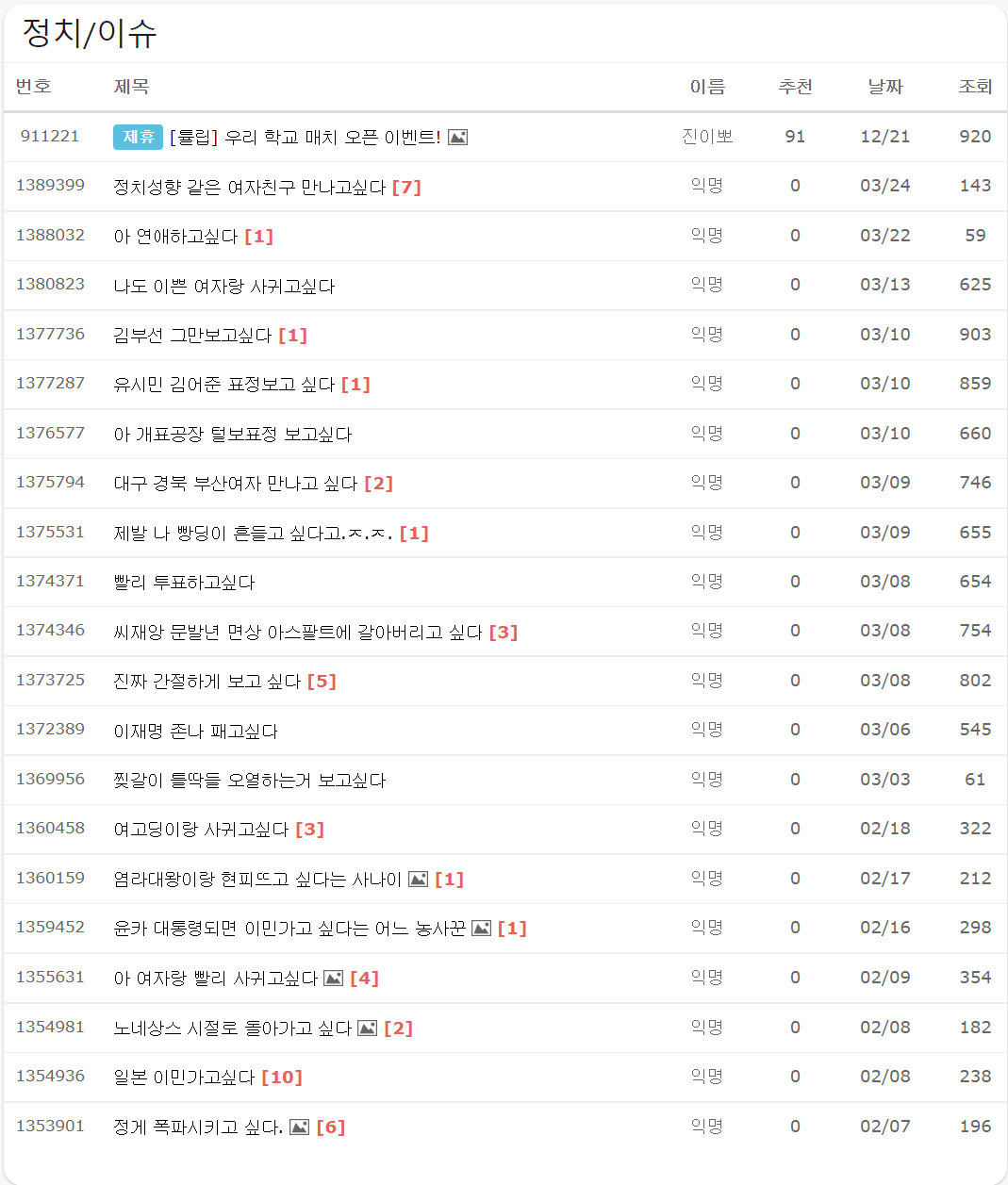Open post 정치성향 같은 여자친구 만나고싶다
This screenshot has width=1008, height=1185.
coord(249,188)
